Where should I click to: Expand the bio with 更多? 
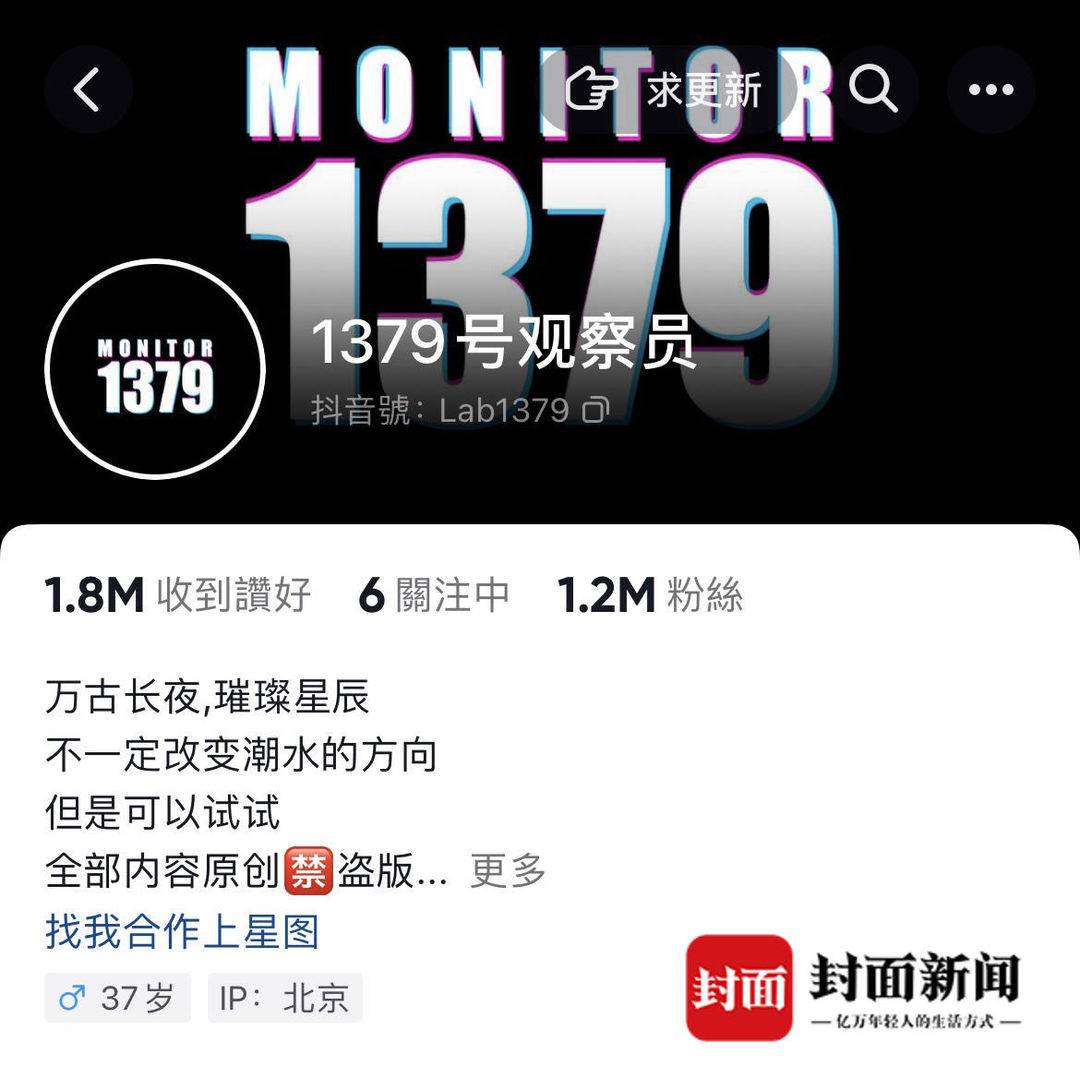coord(508,871)
